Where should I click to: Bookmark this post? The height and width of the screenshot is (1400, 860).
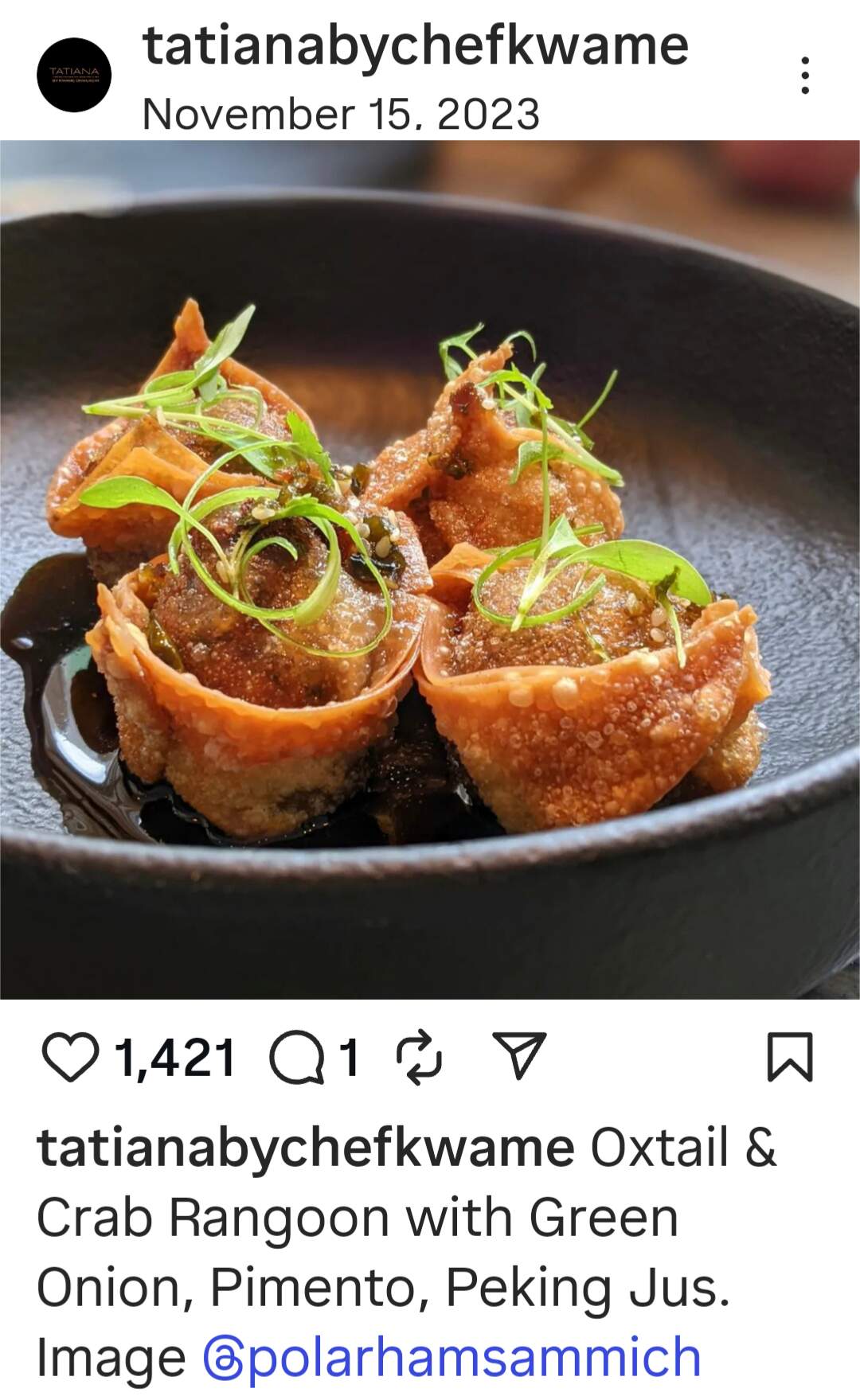[789, 1057]
